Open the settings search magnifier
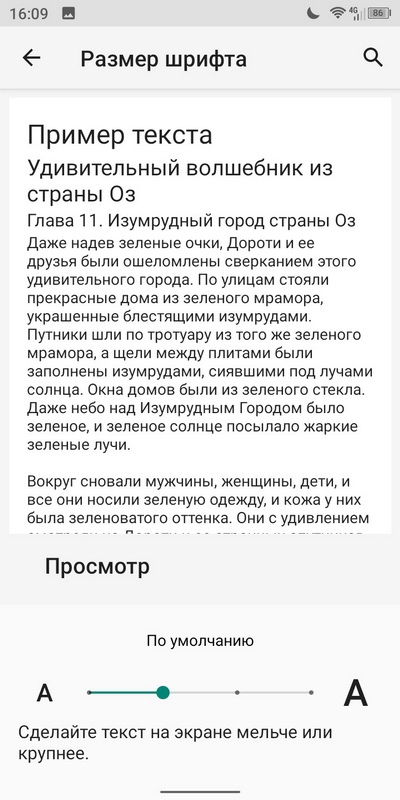Image resolution: width=400 pixels, height=800 pixels. (x=373, y=58)
